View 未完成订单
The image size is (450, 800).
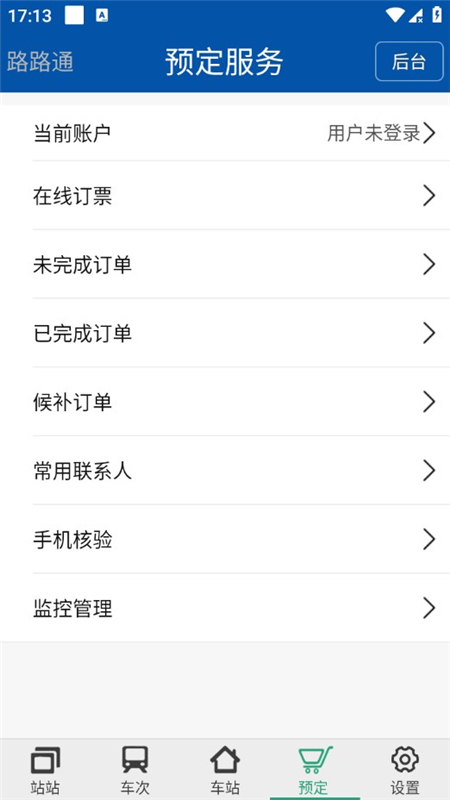click(225, 265)
